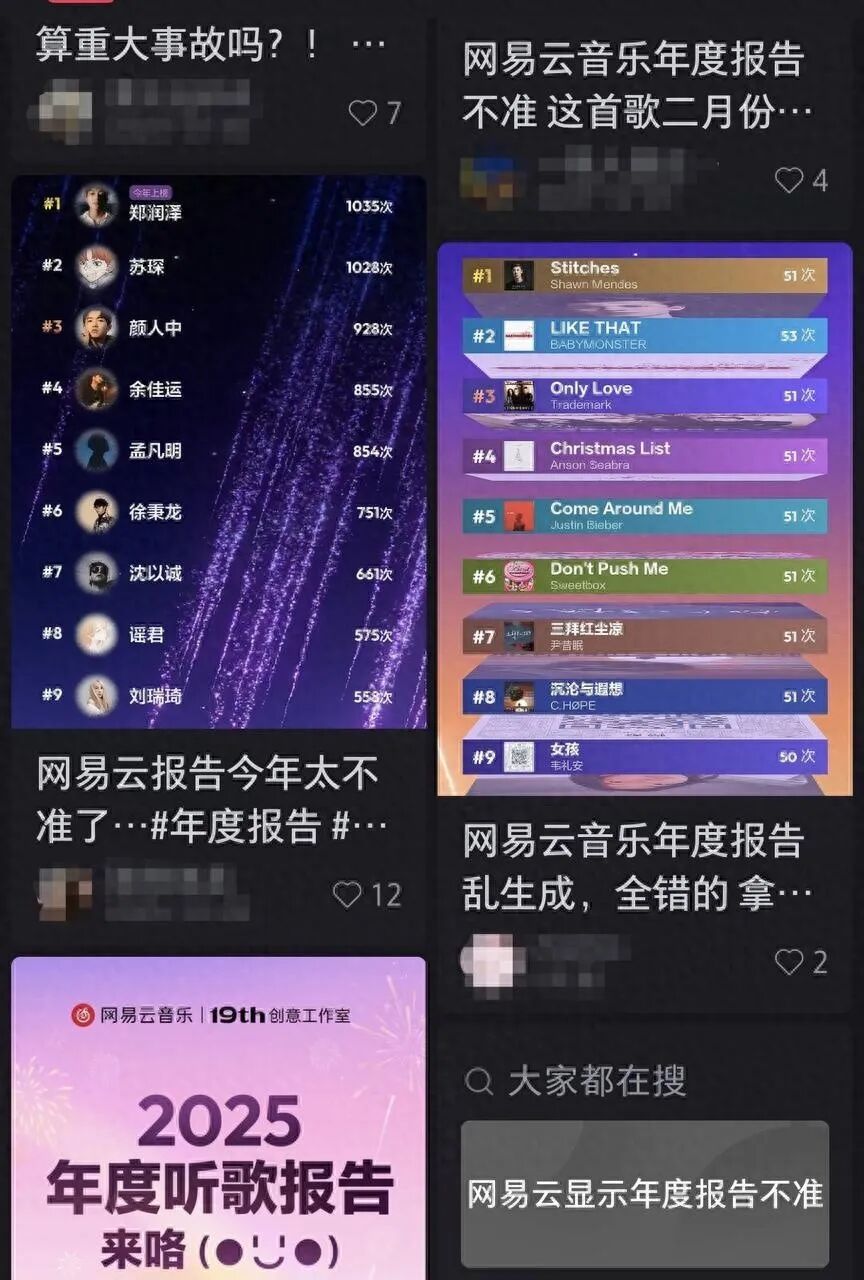Open the post with the Stitches song ranking

(645, 518)
